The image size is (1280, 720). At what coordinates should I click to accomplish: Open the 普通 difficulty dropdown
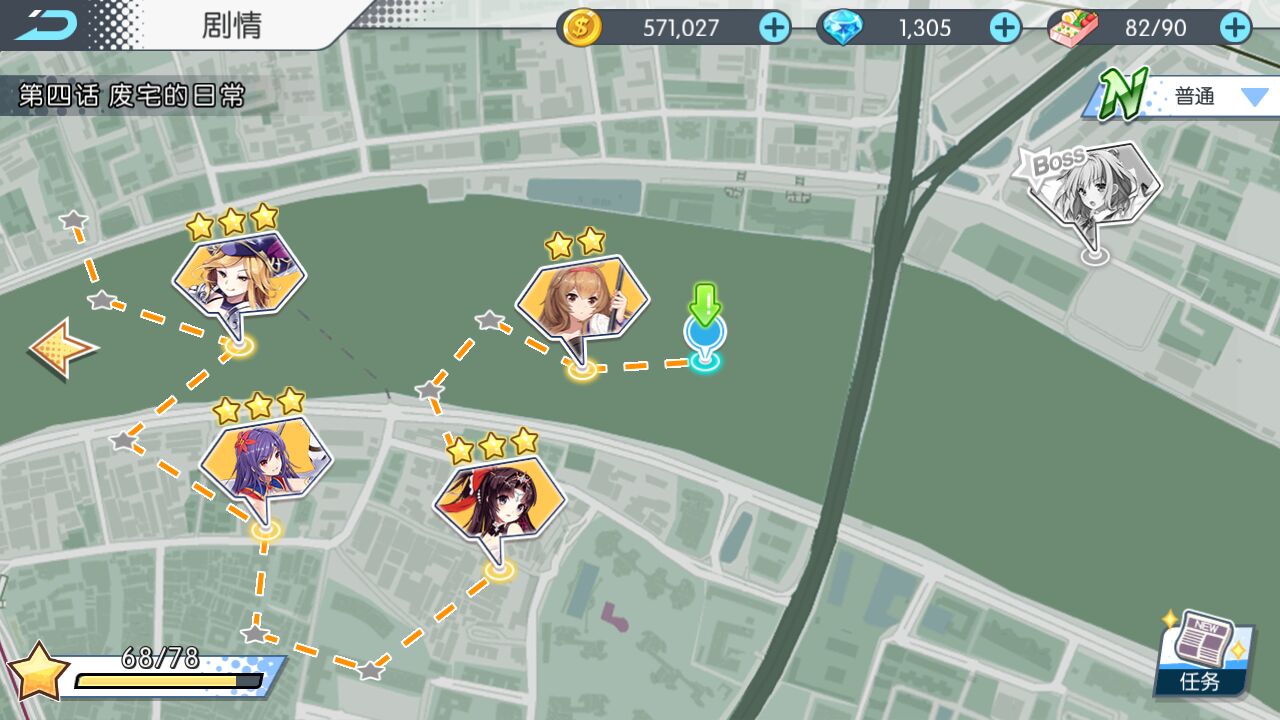[x=1210, y=97]
